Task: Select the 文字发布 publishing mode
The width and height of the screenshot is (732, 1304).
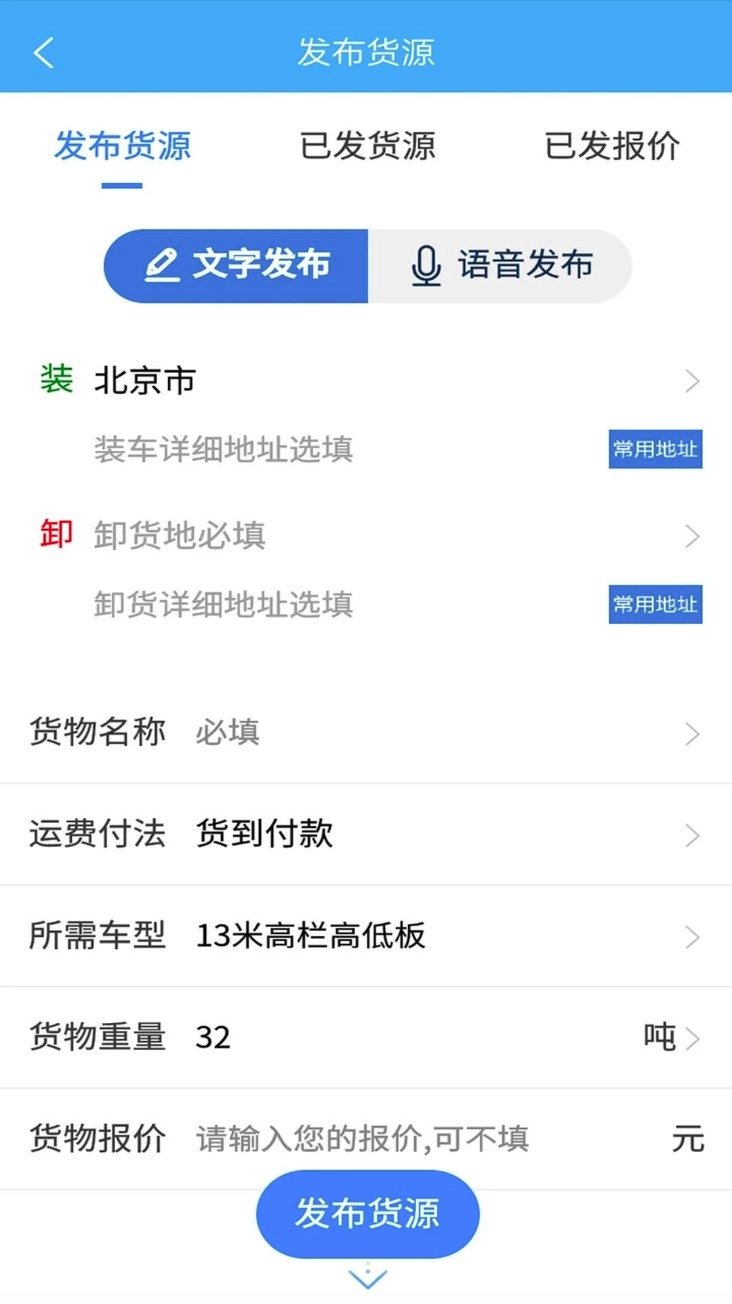Action: (x=237, y=266)
